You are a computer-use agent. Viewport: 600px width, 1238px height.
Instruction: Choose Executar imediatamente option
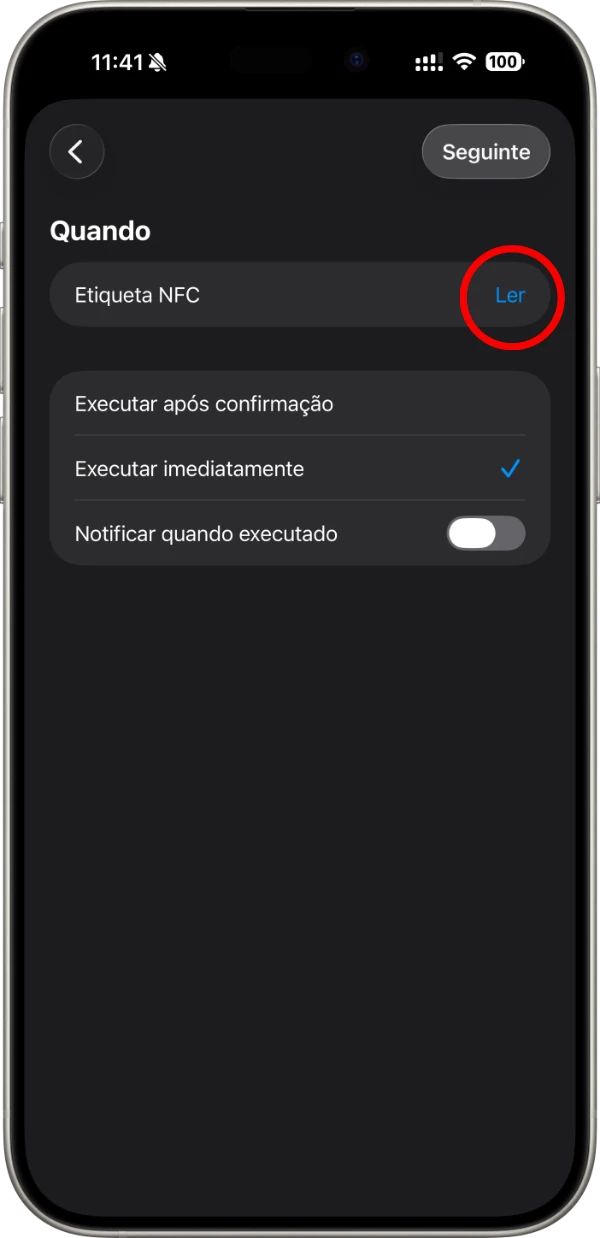[190, 468]
